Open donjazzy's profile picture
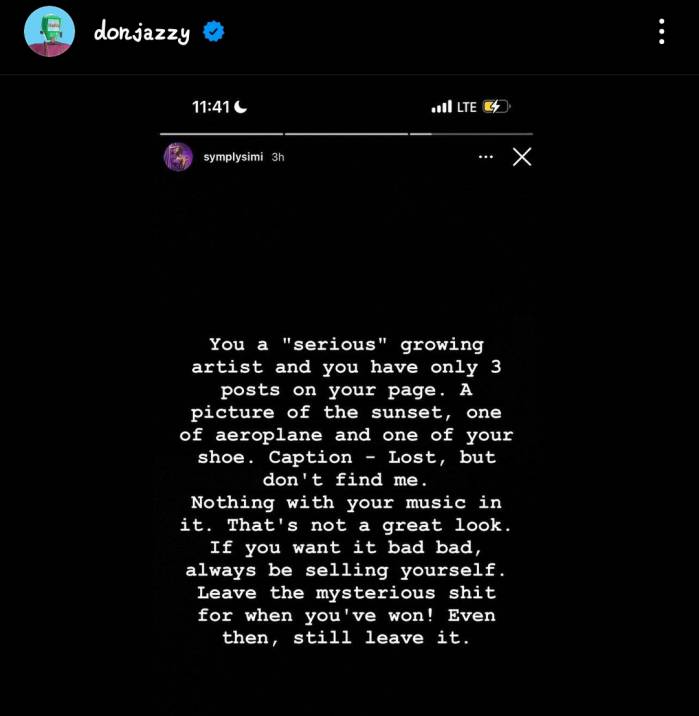 click(49, 31)
